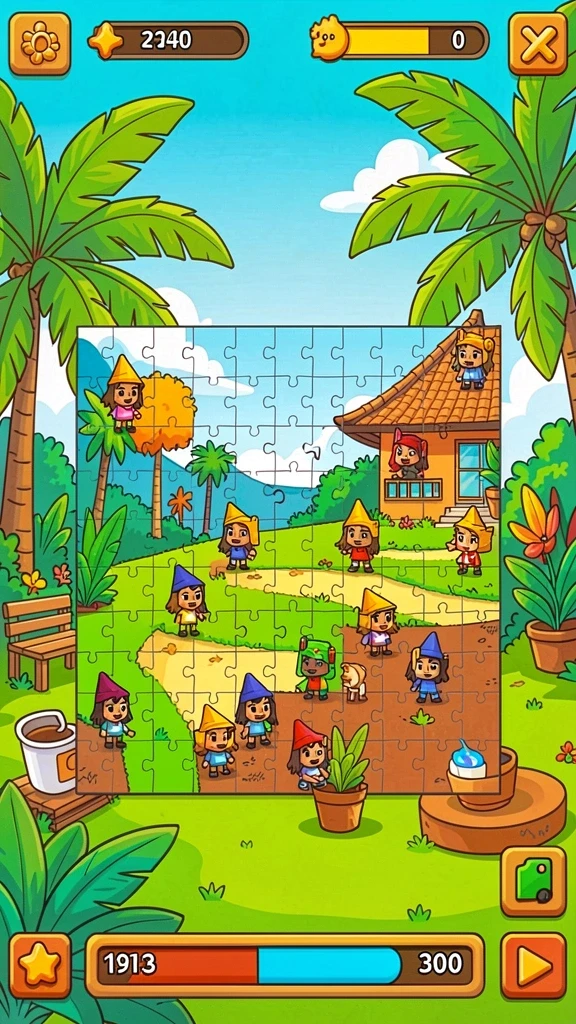Tap the yellow play arrow button
The height and width of the screenshot is (1024, 576).
[534, 965]
